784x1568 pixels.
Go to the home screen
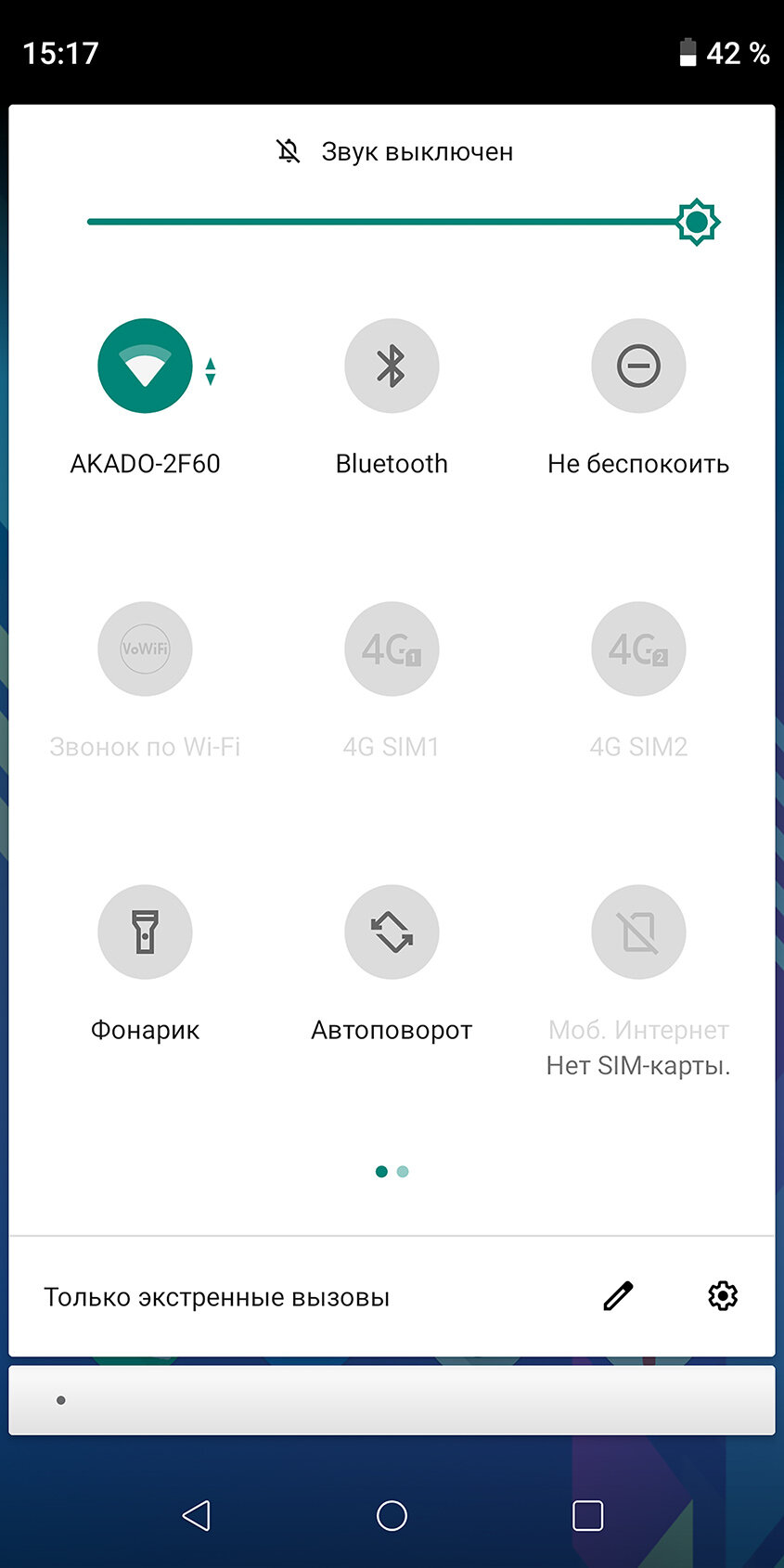tap(392, 1515)
